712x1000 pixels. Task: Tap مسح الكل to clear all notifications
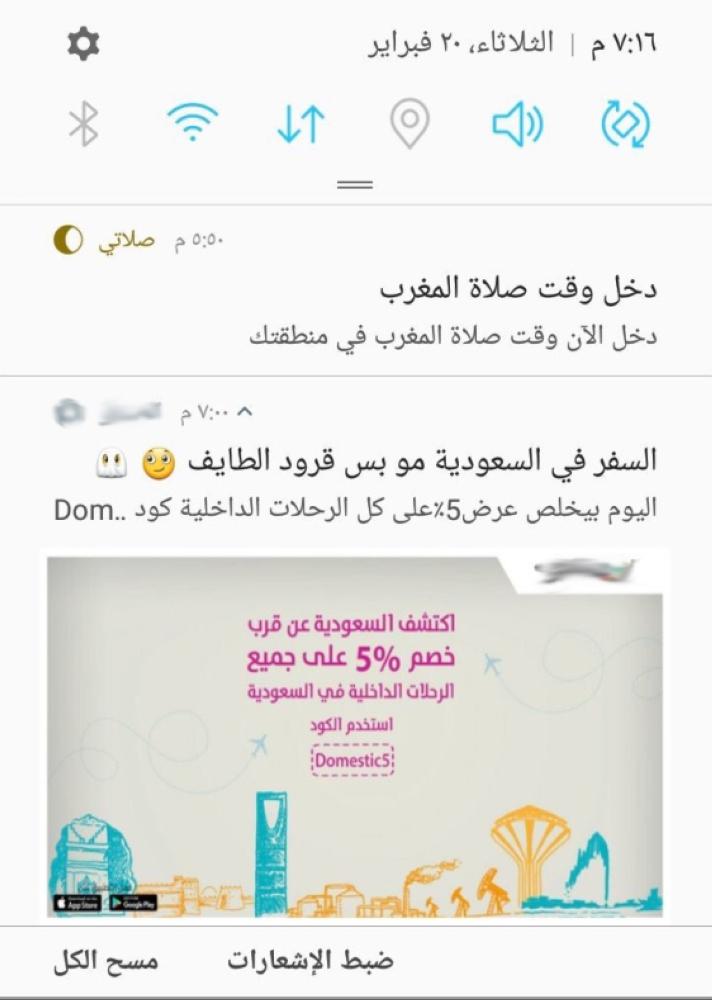pos(105,961)
